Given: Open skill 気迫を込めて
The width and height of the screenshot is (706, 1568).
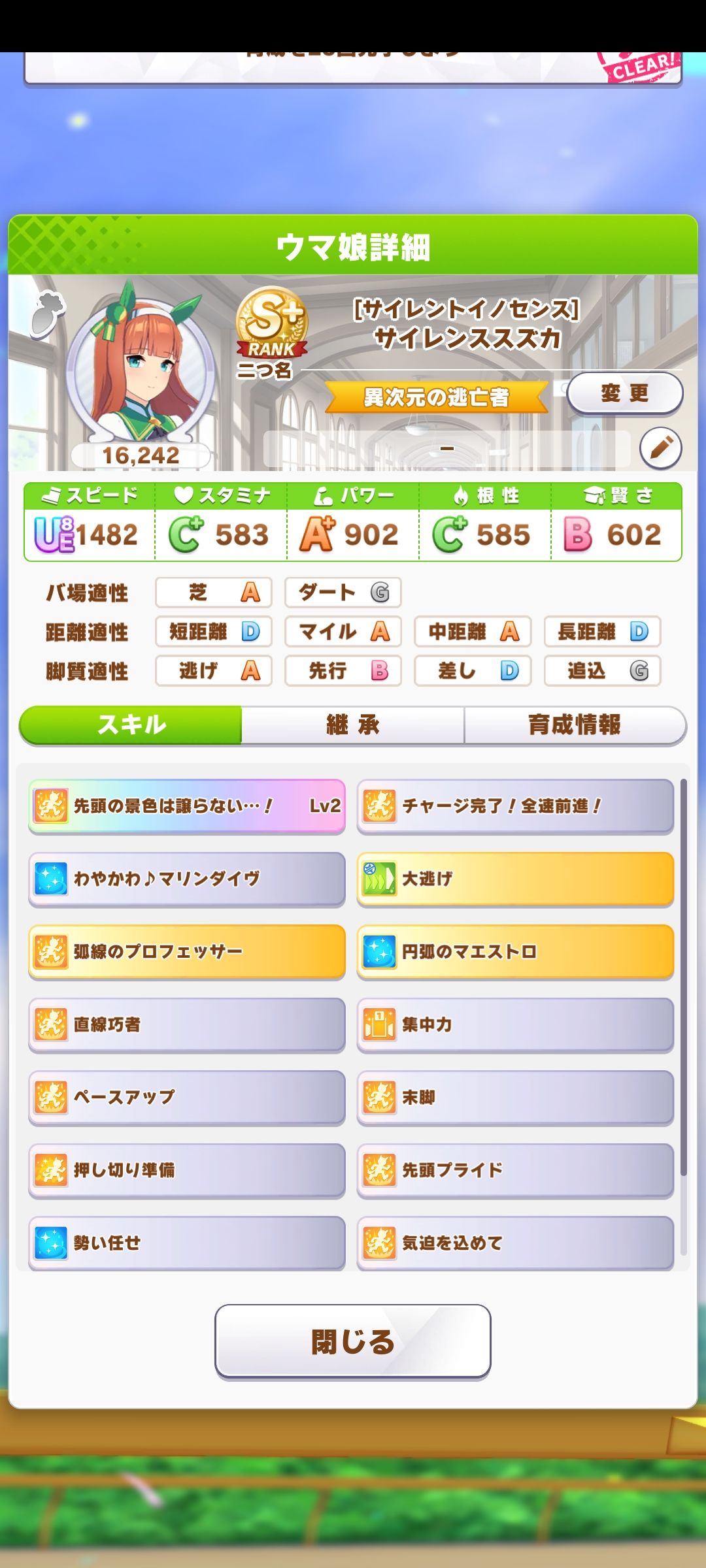Looking at the screenshot, I should click(515, 1243).
